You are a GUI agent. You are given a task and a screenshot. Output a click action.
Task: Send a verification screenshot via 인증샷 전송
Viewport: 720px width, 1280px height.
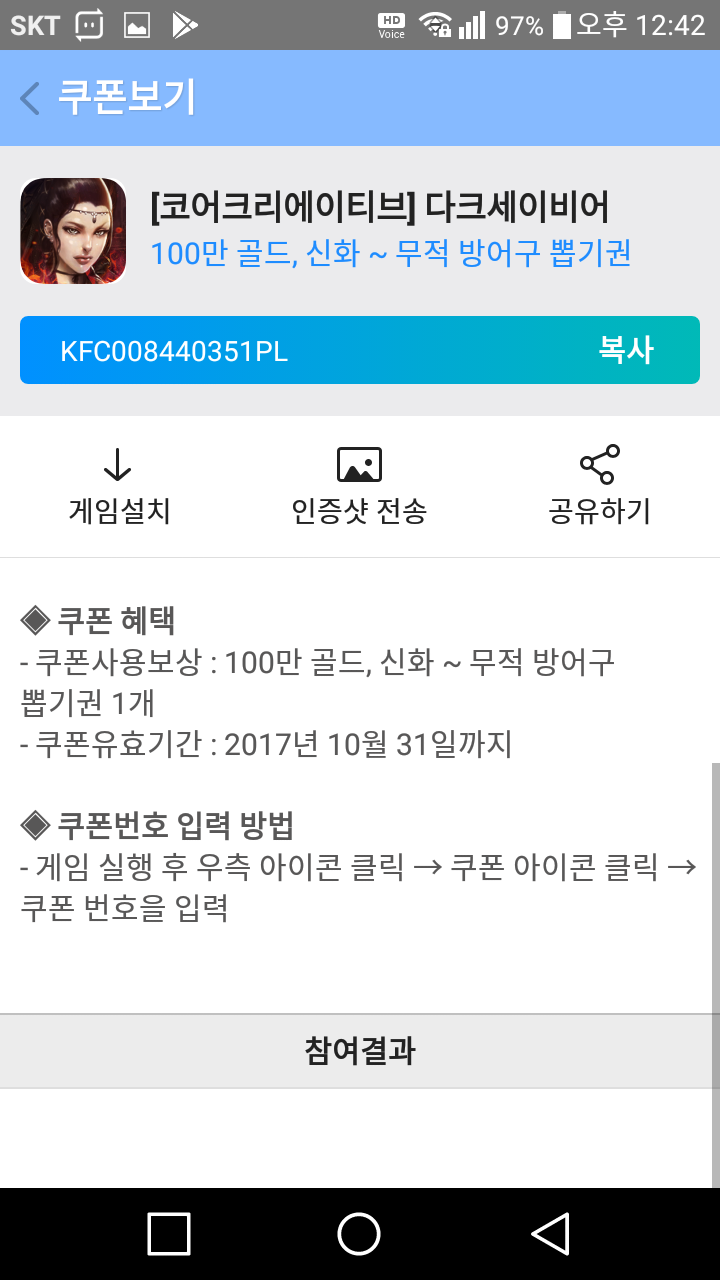pos(359,487)
